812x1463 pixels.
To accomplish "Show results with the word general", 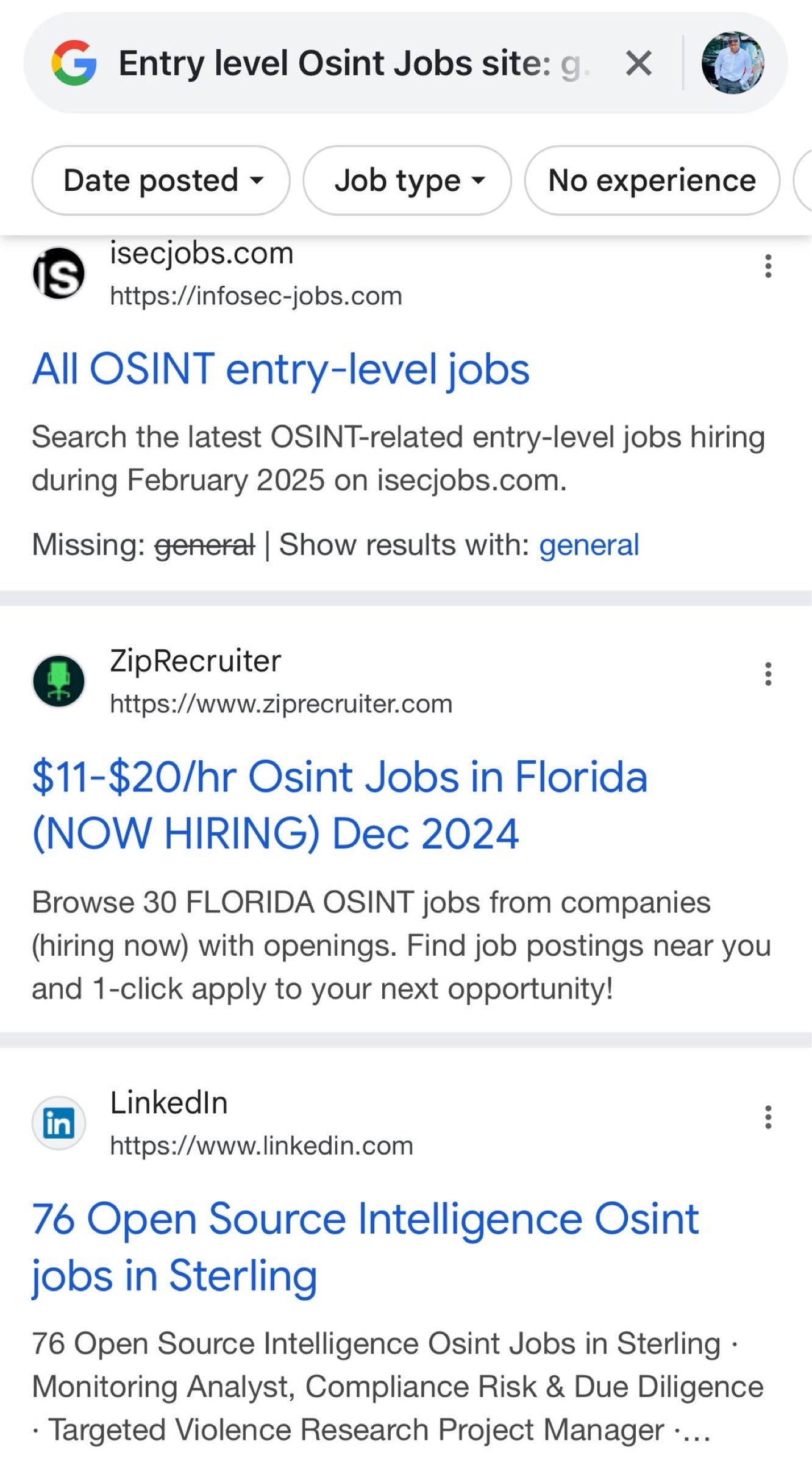I will [x=589, y=545].
